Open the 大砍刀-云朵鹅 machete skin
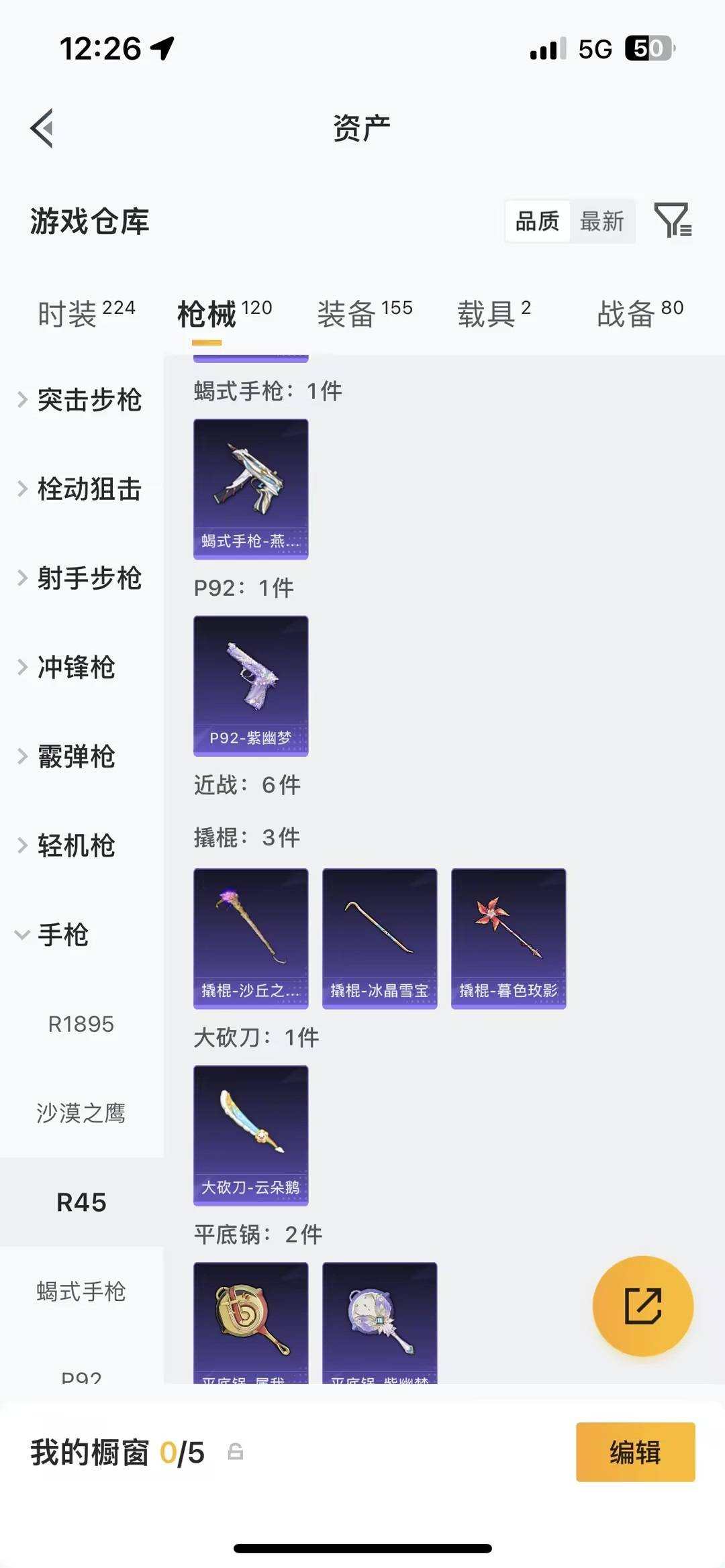Image resolution: width=725 pixels, height=1568 pixels. 250,1134
